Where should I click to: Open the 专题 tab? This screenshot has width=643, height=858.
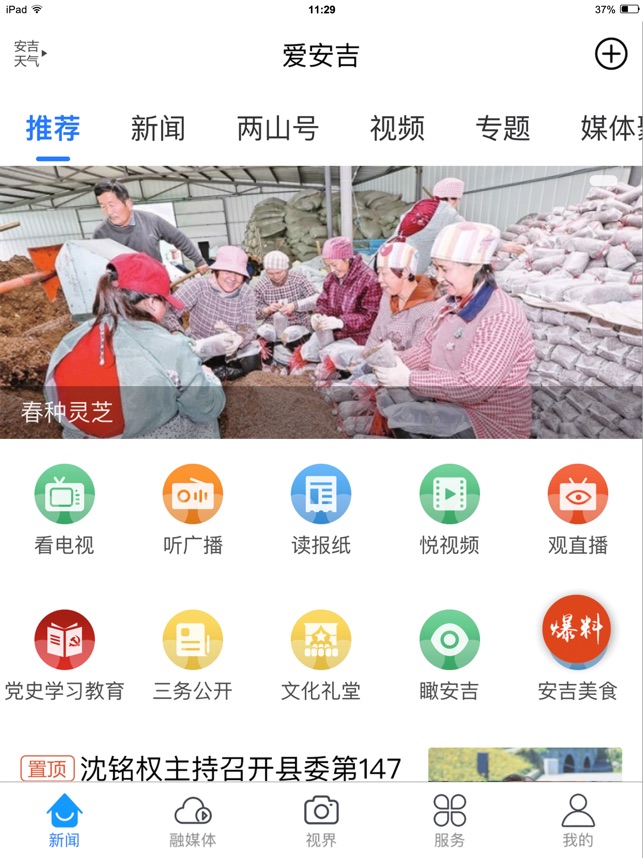coord(503,128)
